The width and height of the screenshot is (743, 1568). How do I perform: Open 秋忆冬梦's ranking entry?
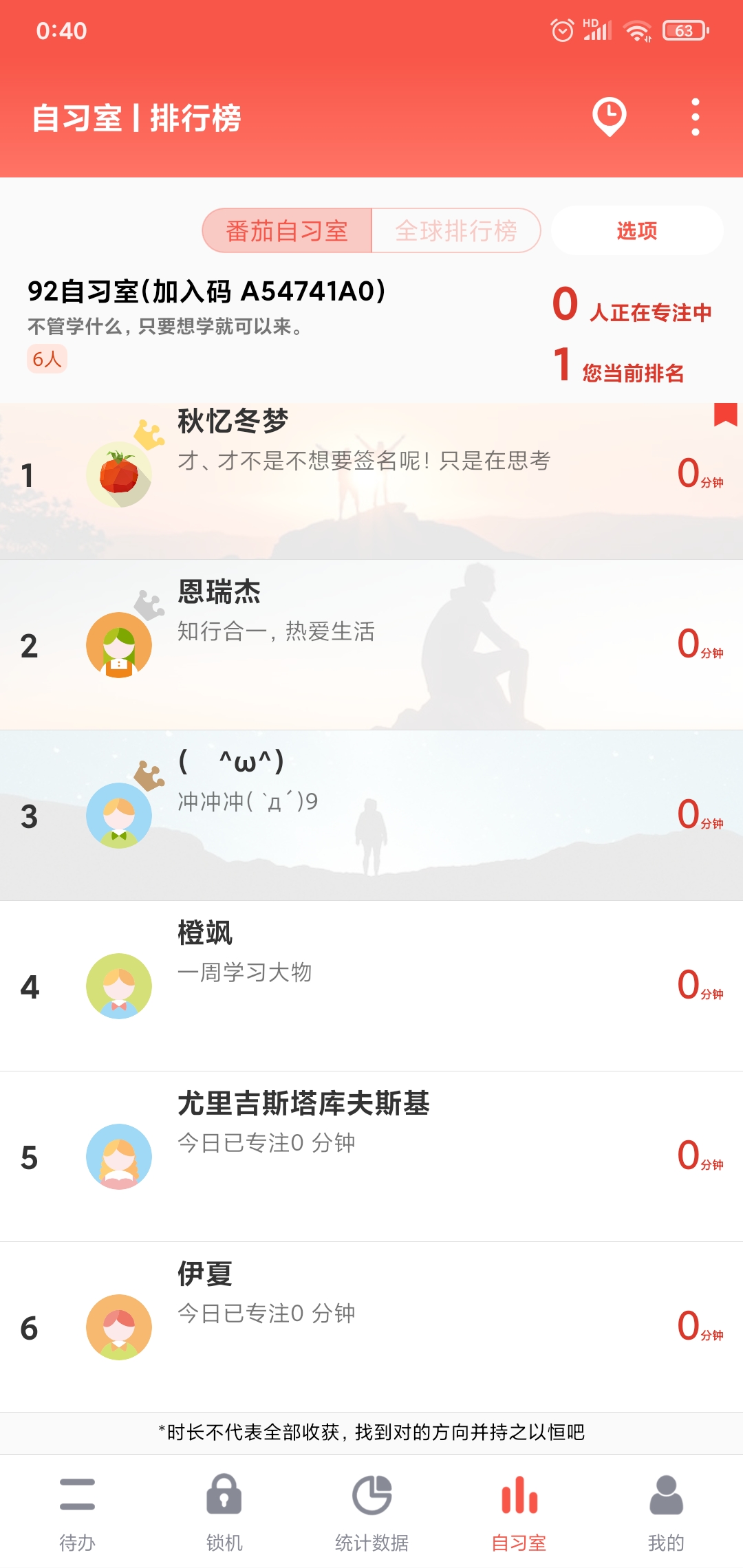371,475
